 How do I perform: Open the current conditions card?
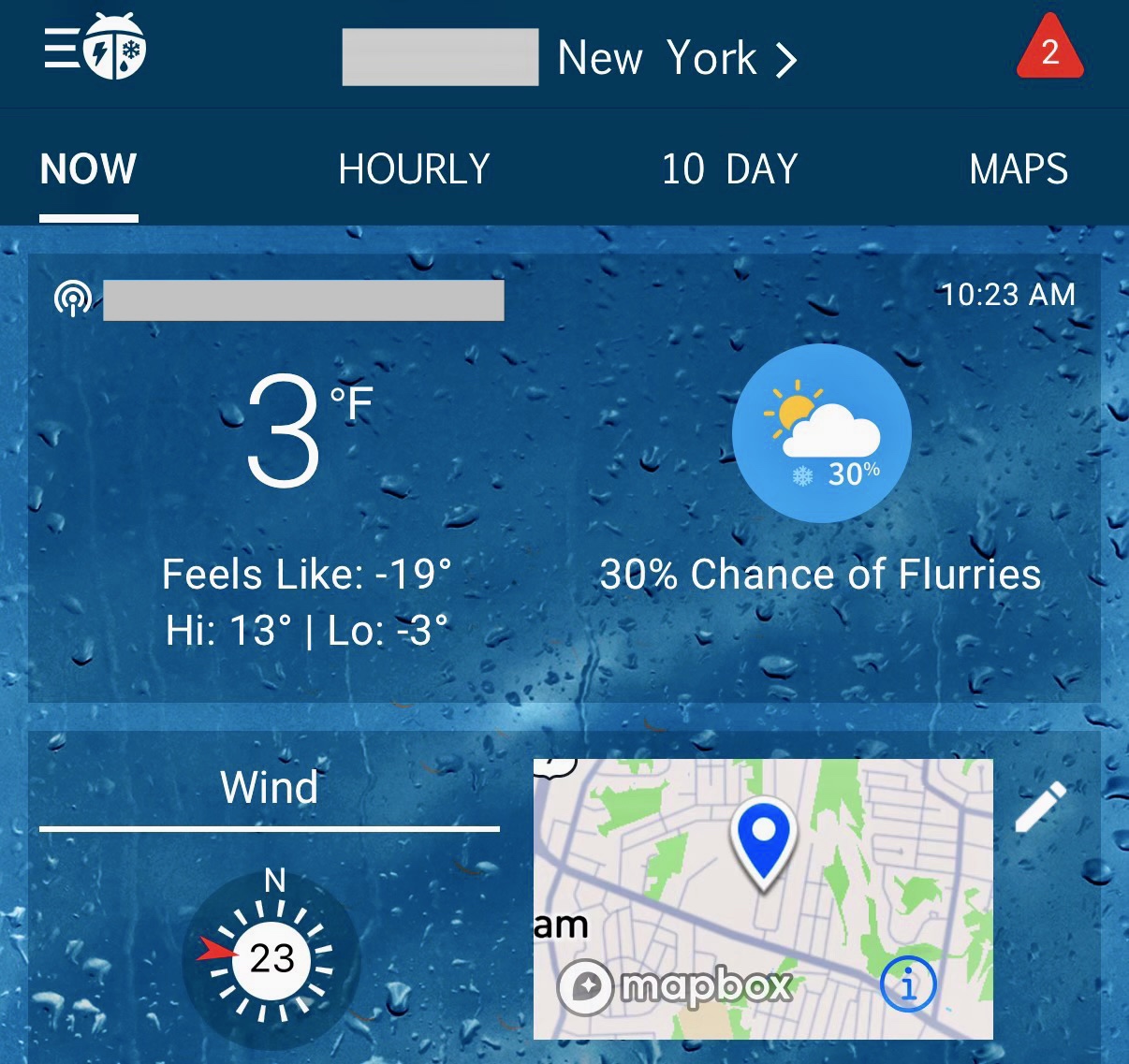coord(564,477)
